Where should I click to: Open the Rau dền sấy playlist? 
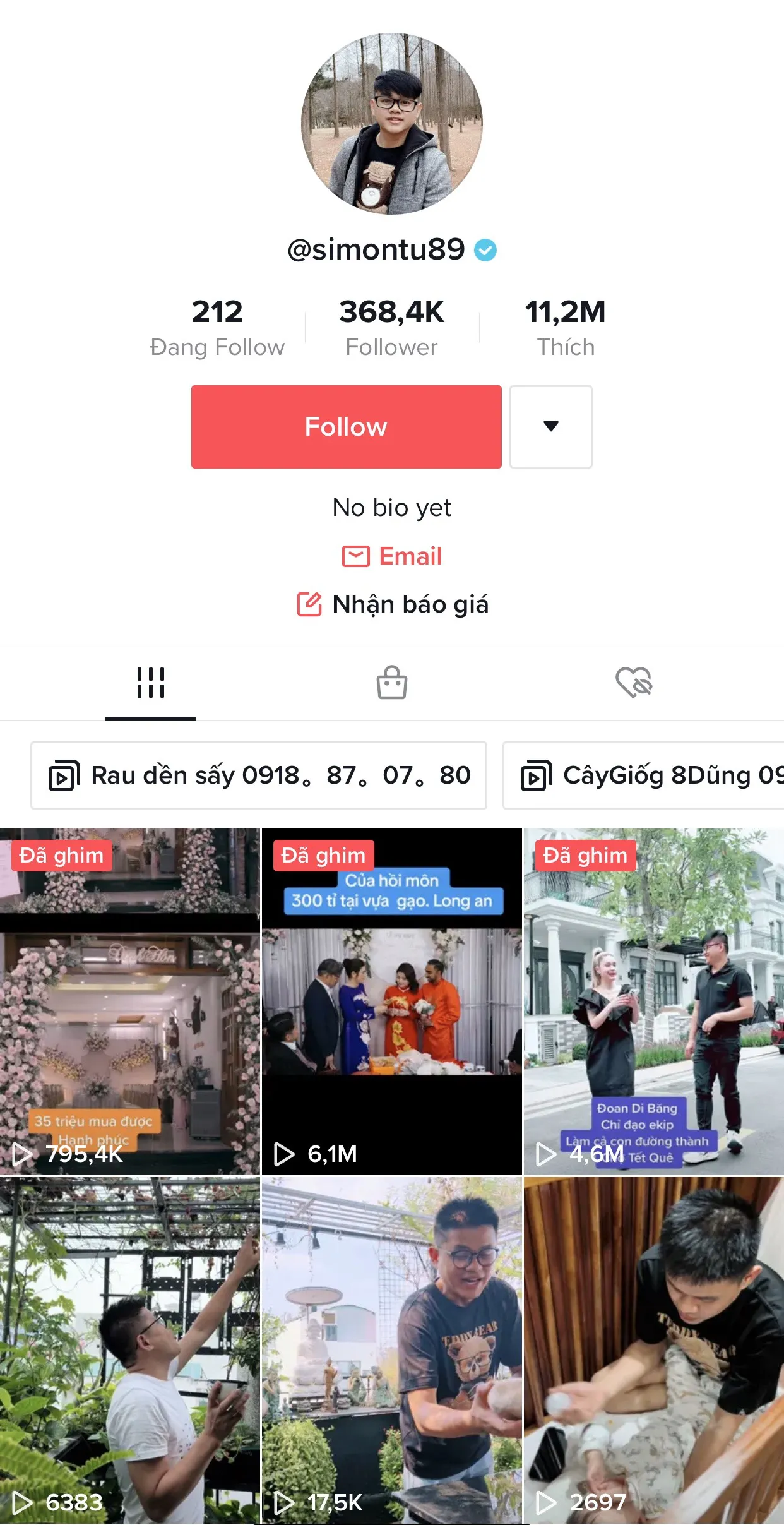pos(259,775)
